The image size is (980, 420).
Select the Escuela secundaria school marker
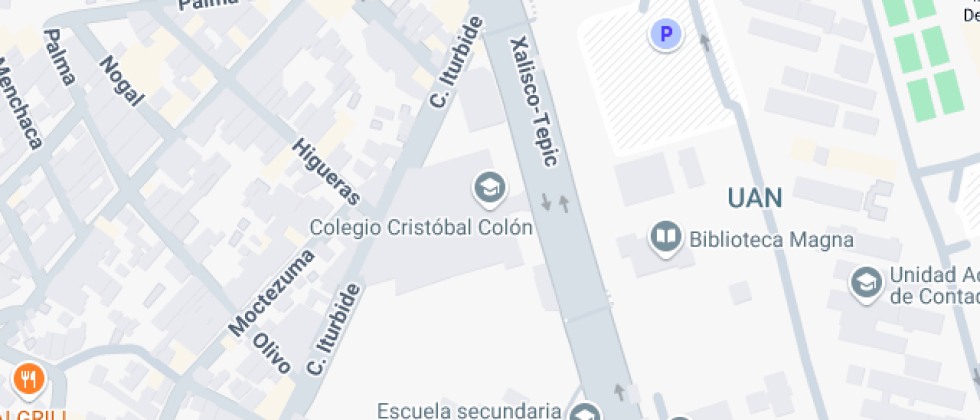[x=585, y=411]
